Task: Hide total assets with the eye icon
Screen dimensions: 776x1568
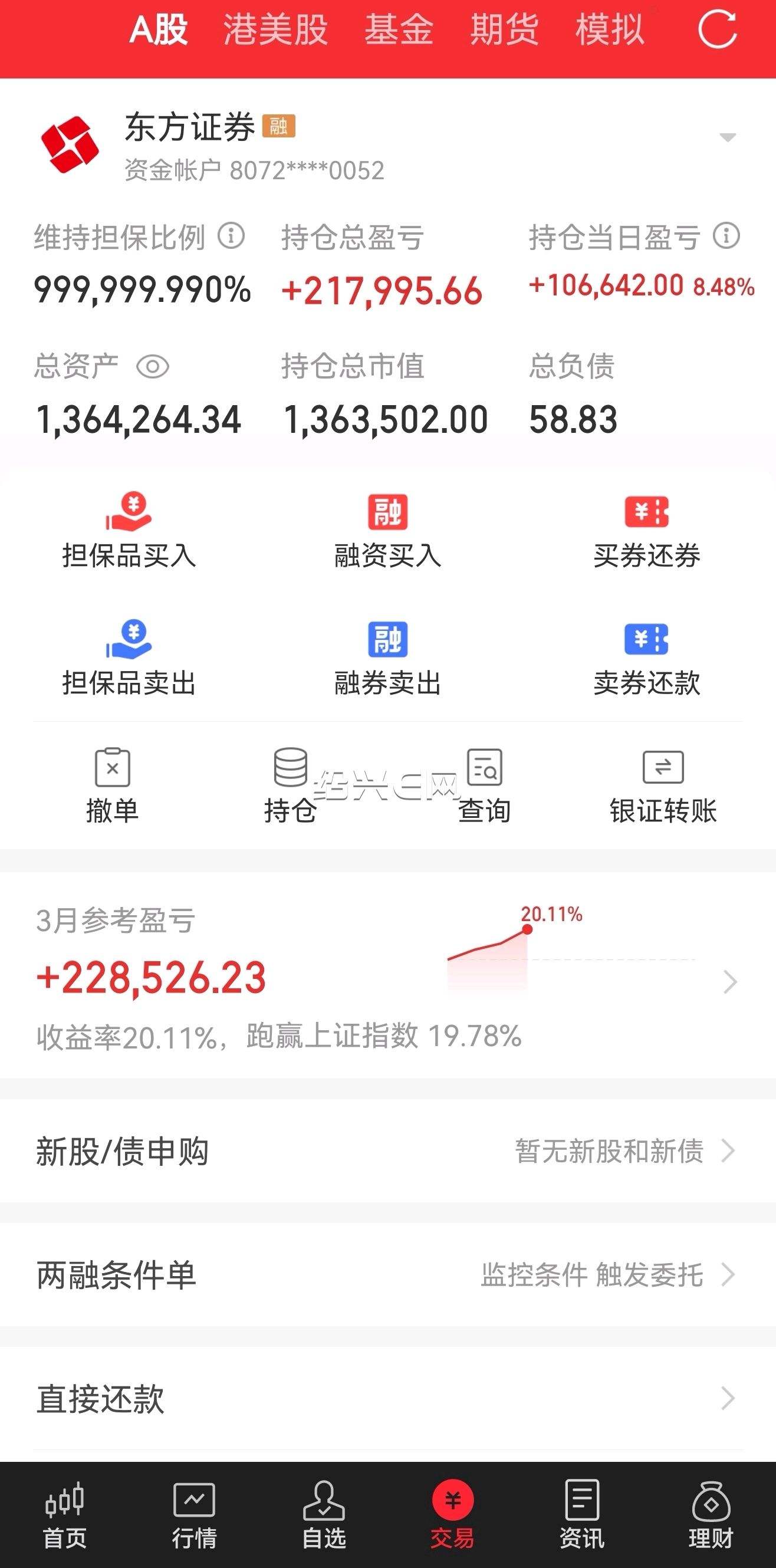Action: 152,366
